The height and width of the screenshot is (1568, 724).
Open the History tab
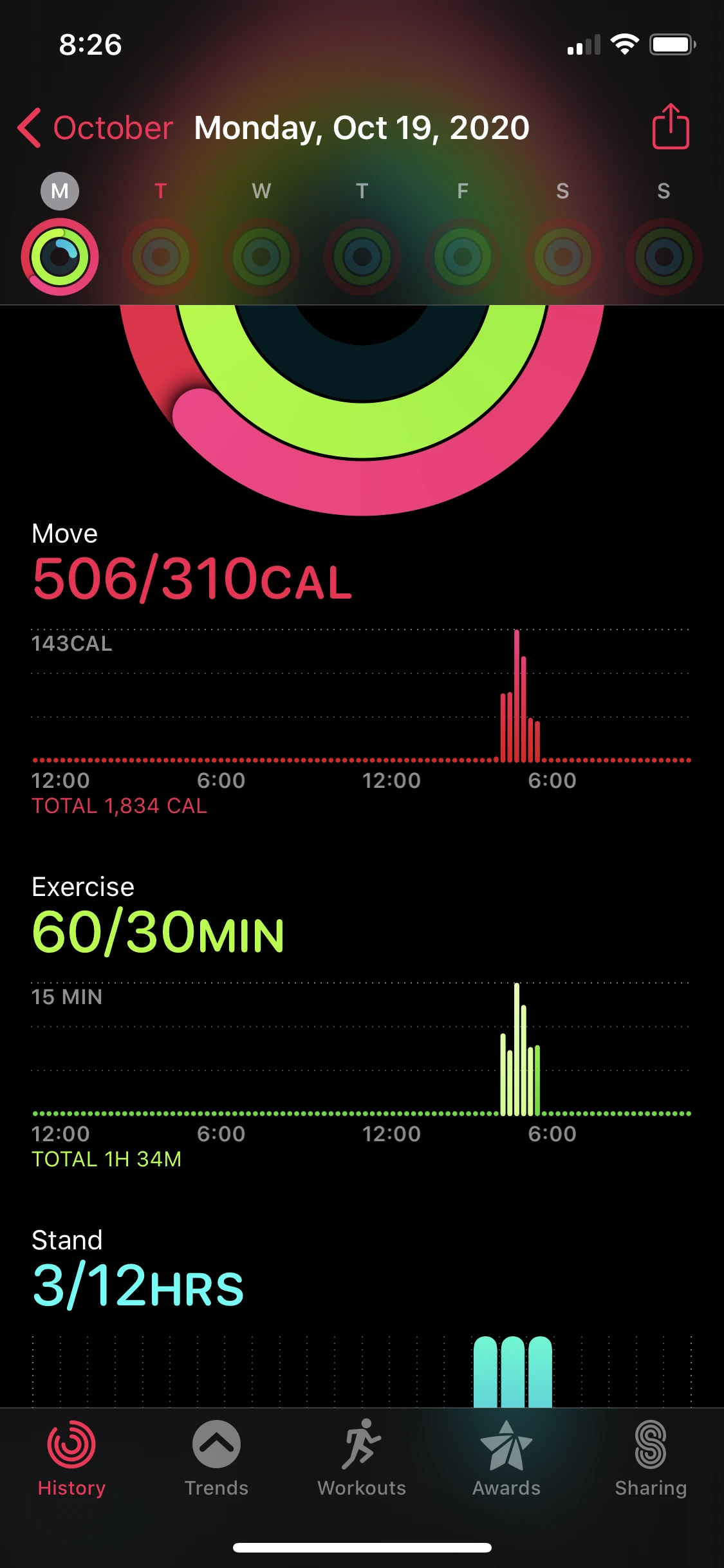click(71, 1459)
